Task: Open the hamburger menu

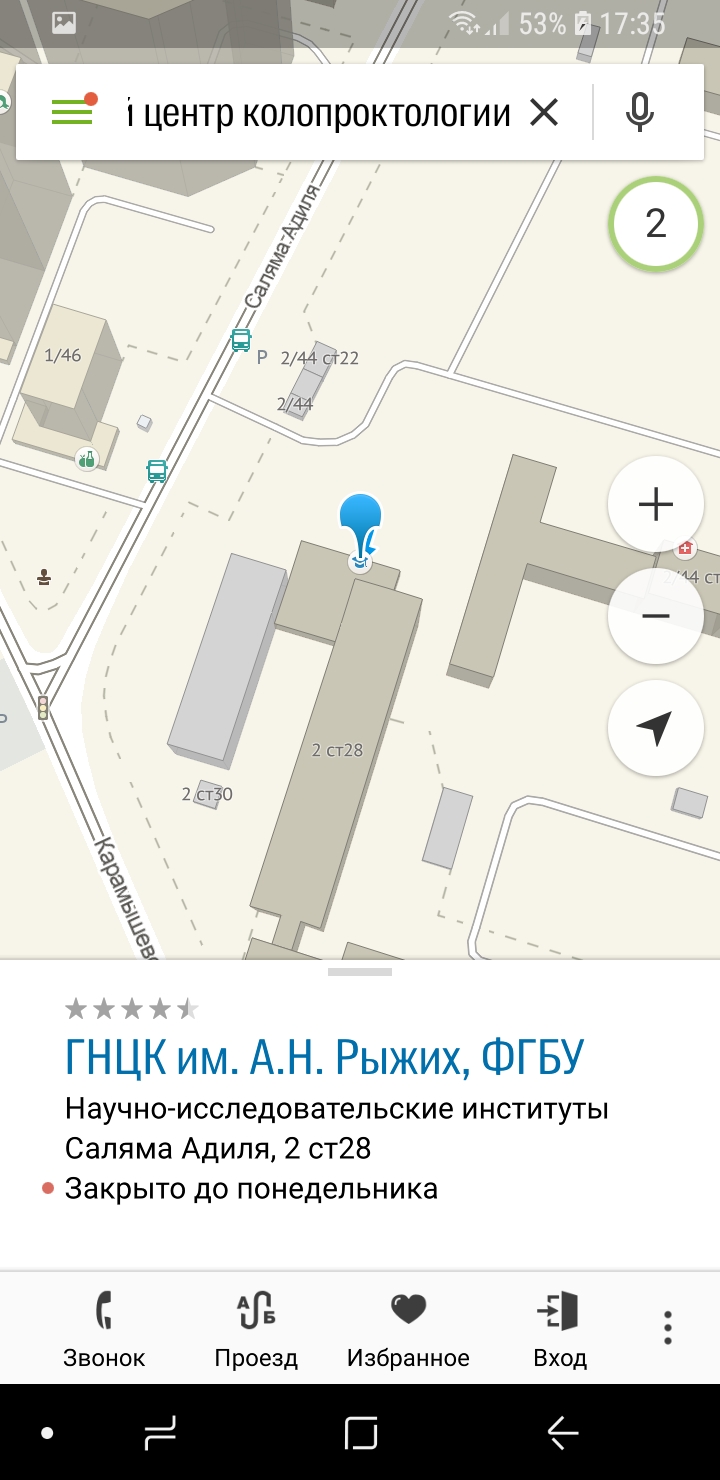Action: coord(72,112)
